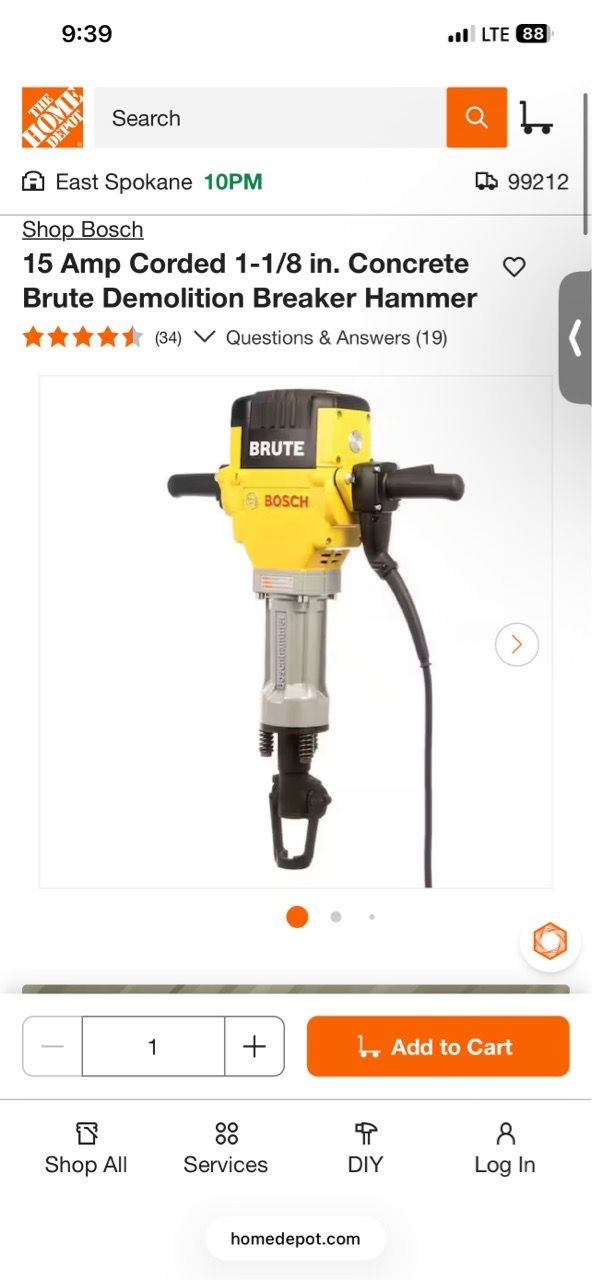Add to Cart
Screen dimensions: 592x1280
tap(438, 1047)
